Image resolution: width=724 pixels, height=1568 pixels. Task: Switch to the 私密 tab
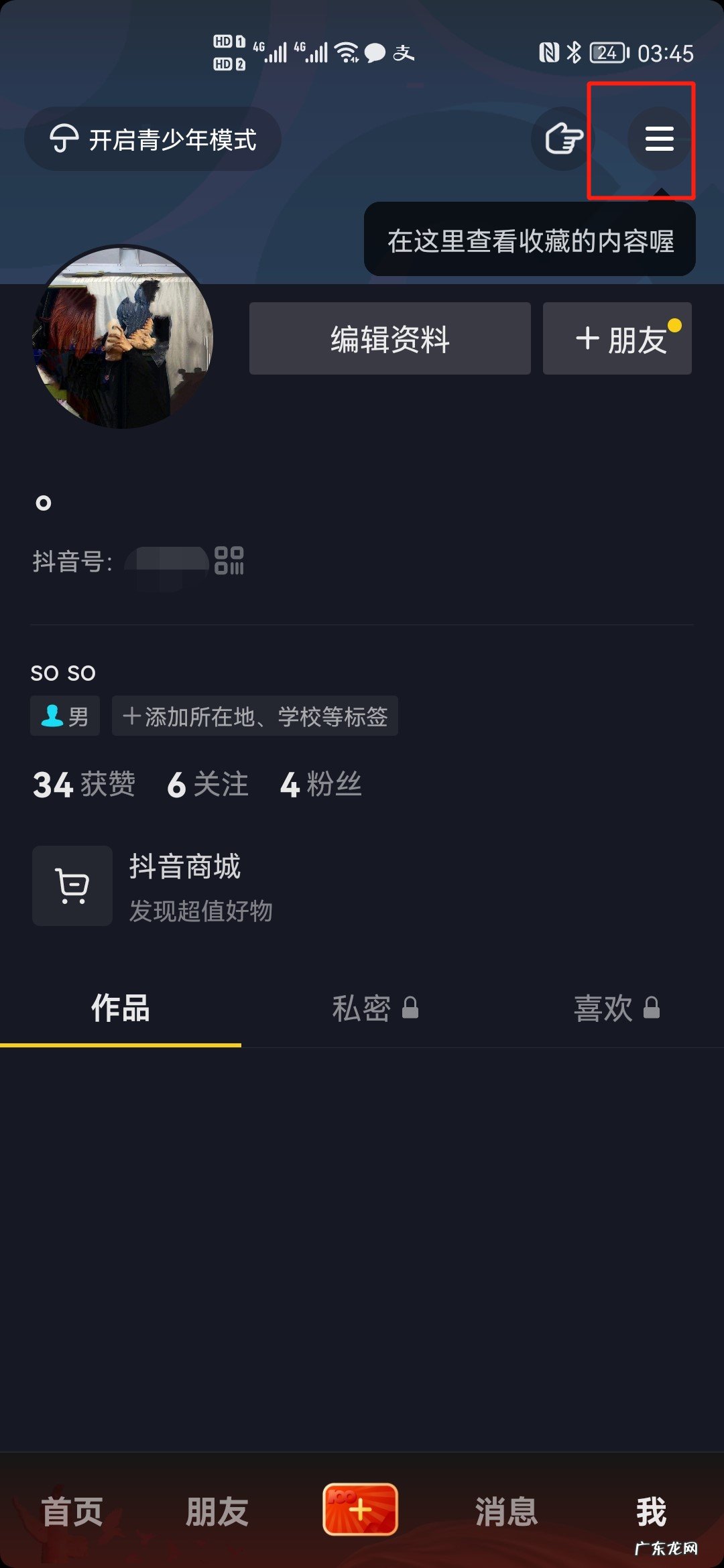coord(361,1008)
